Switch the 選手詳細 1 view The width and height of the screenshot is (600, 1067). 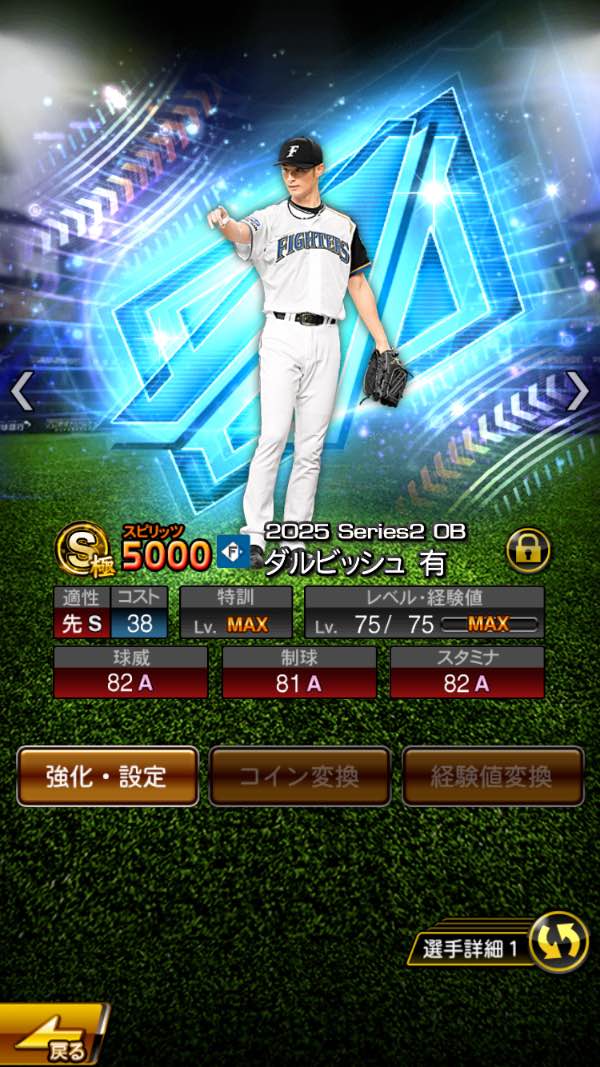pos(556,943)
